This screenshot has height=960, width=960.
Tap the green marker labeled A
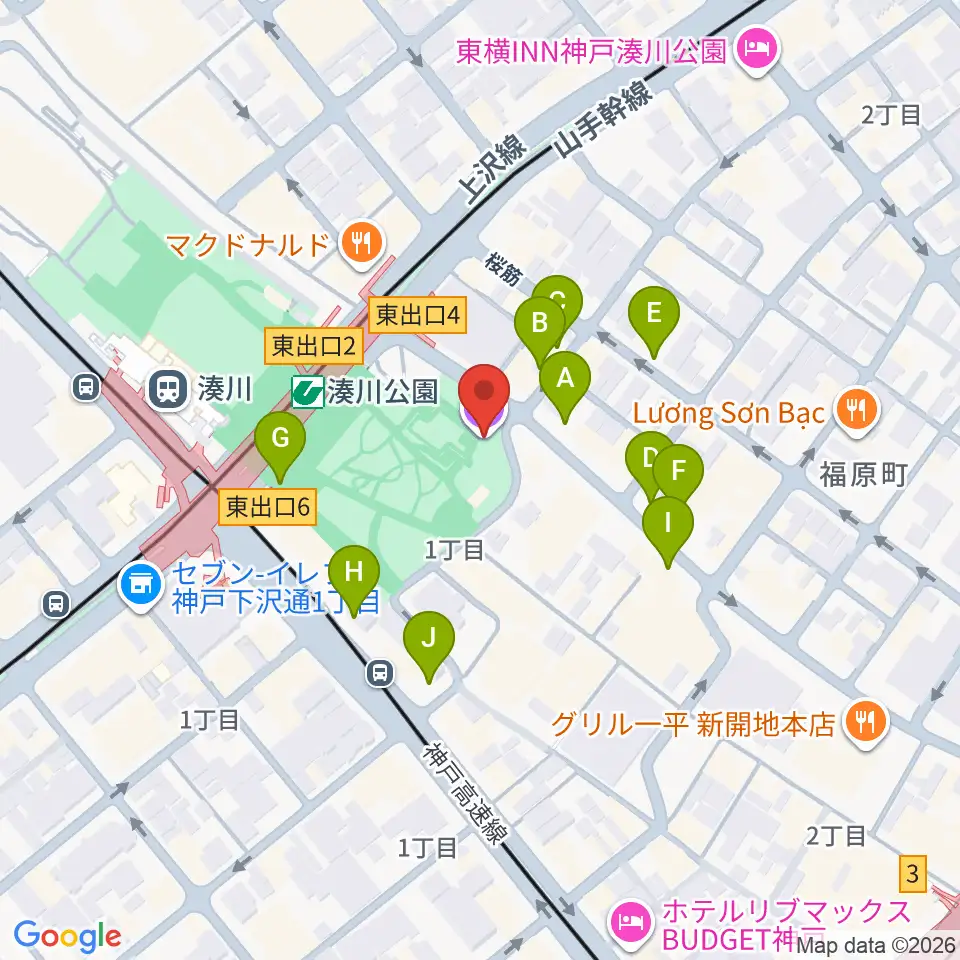click(x=565, y=381)
